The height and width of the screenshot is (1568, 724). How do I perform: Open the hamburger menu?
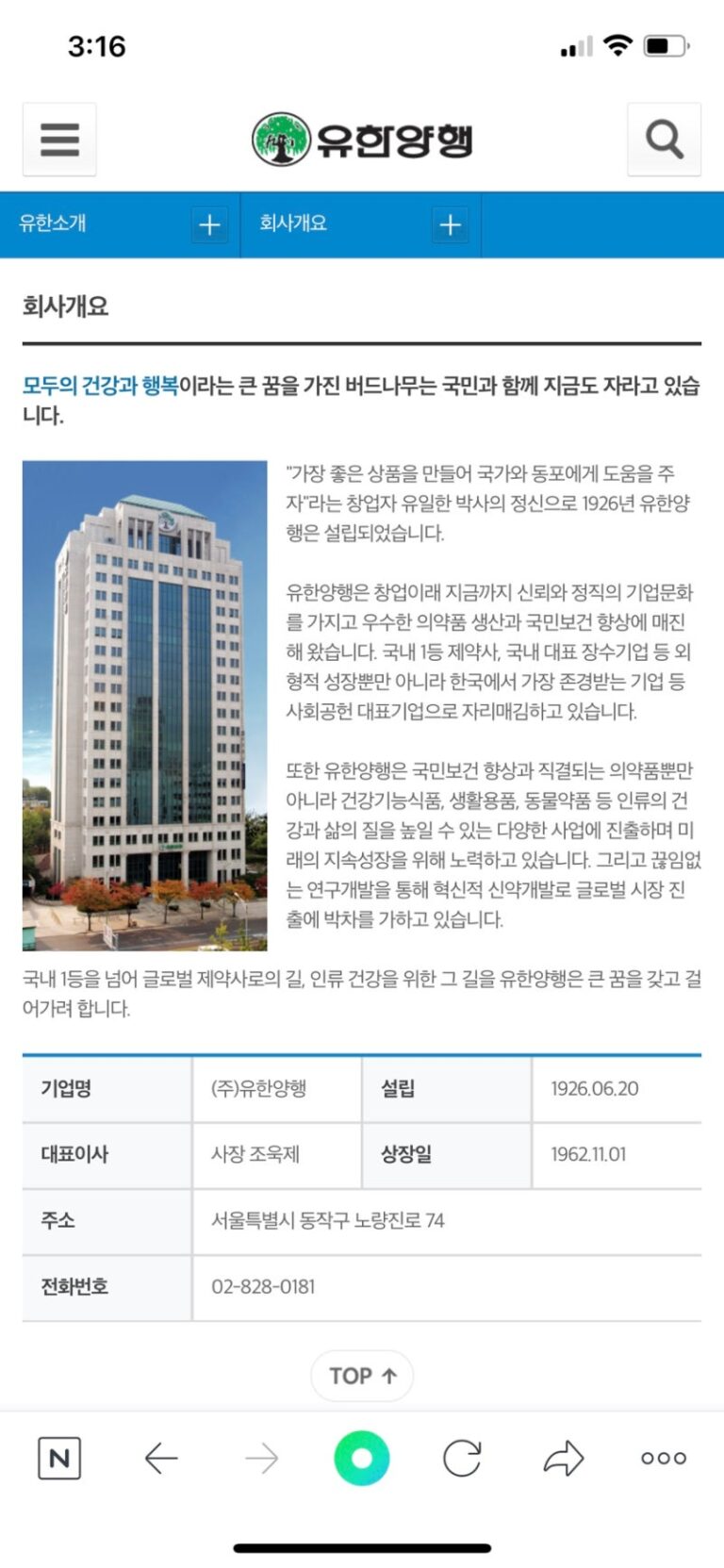tap(59, 140)
